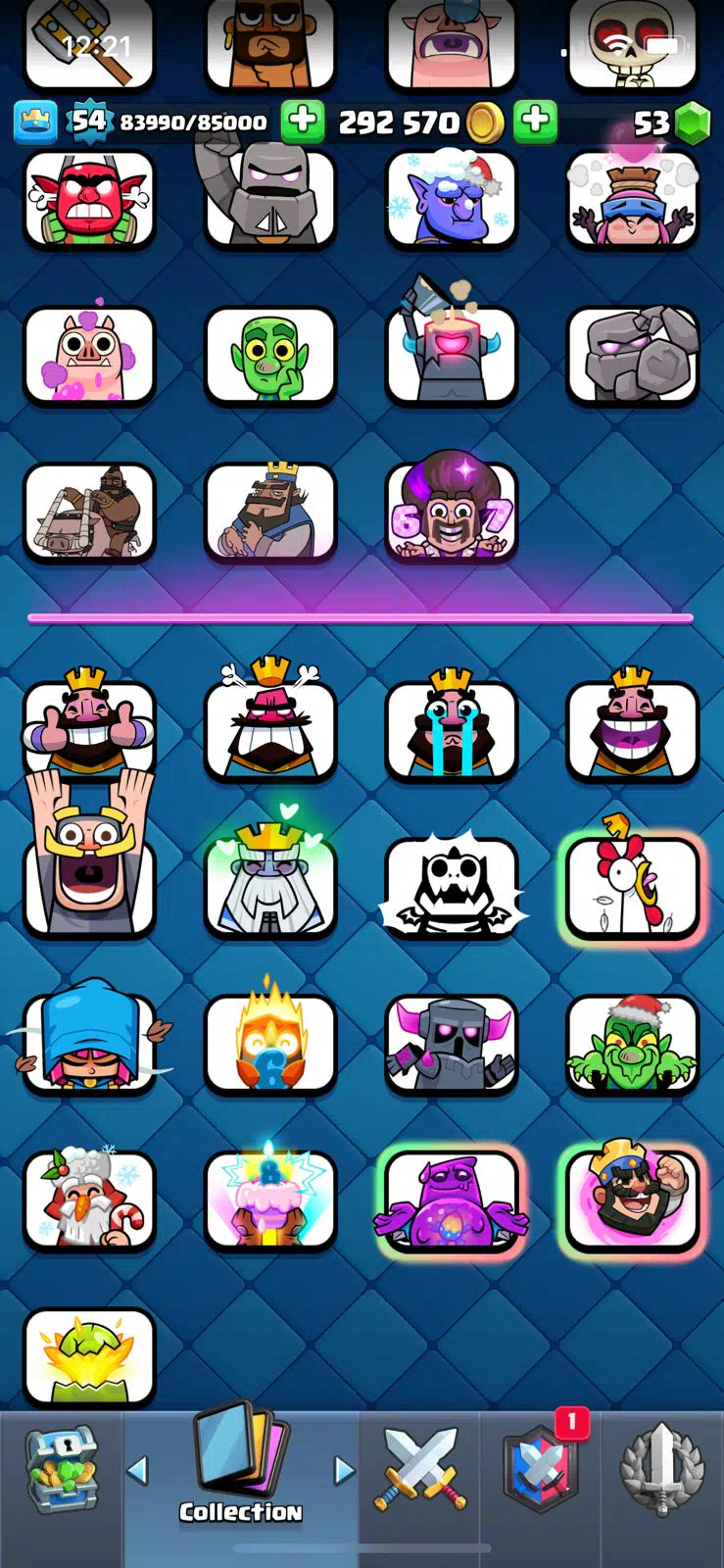Select the birthday cake emote
This screenshot has height=1568, width=724.
269,1200
